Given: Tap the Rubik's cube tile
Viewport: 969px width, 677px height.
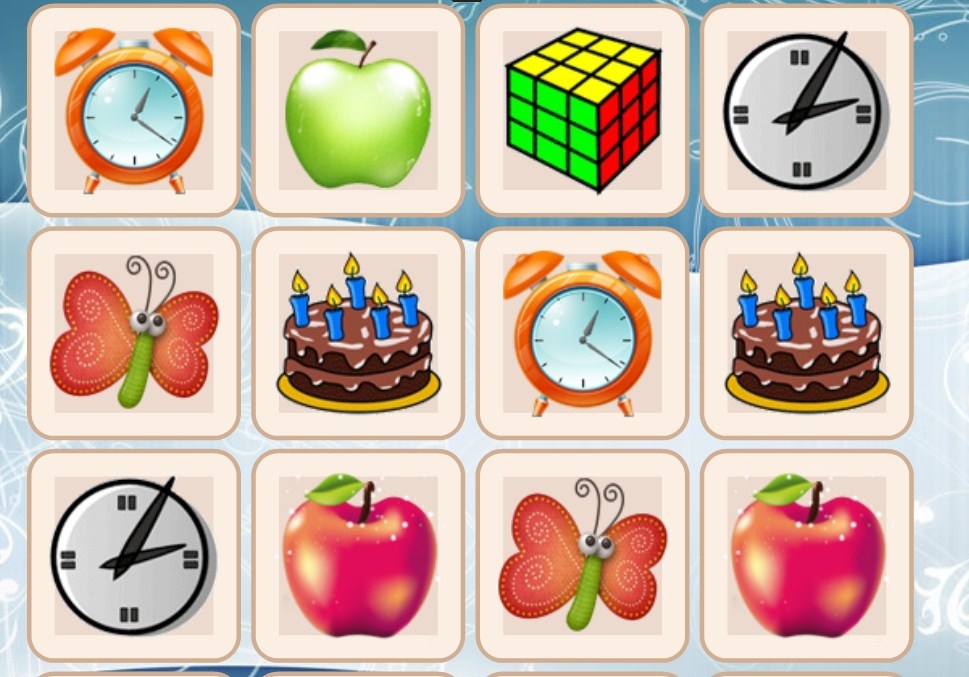Looking at the screenshot, I should click(582, 110).
